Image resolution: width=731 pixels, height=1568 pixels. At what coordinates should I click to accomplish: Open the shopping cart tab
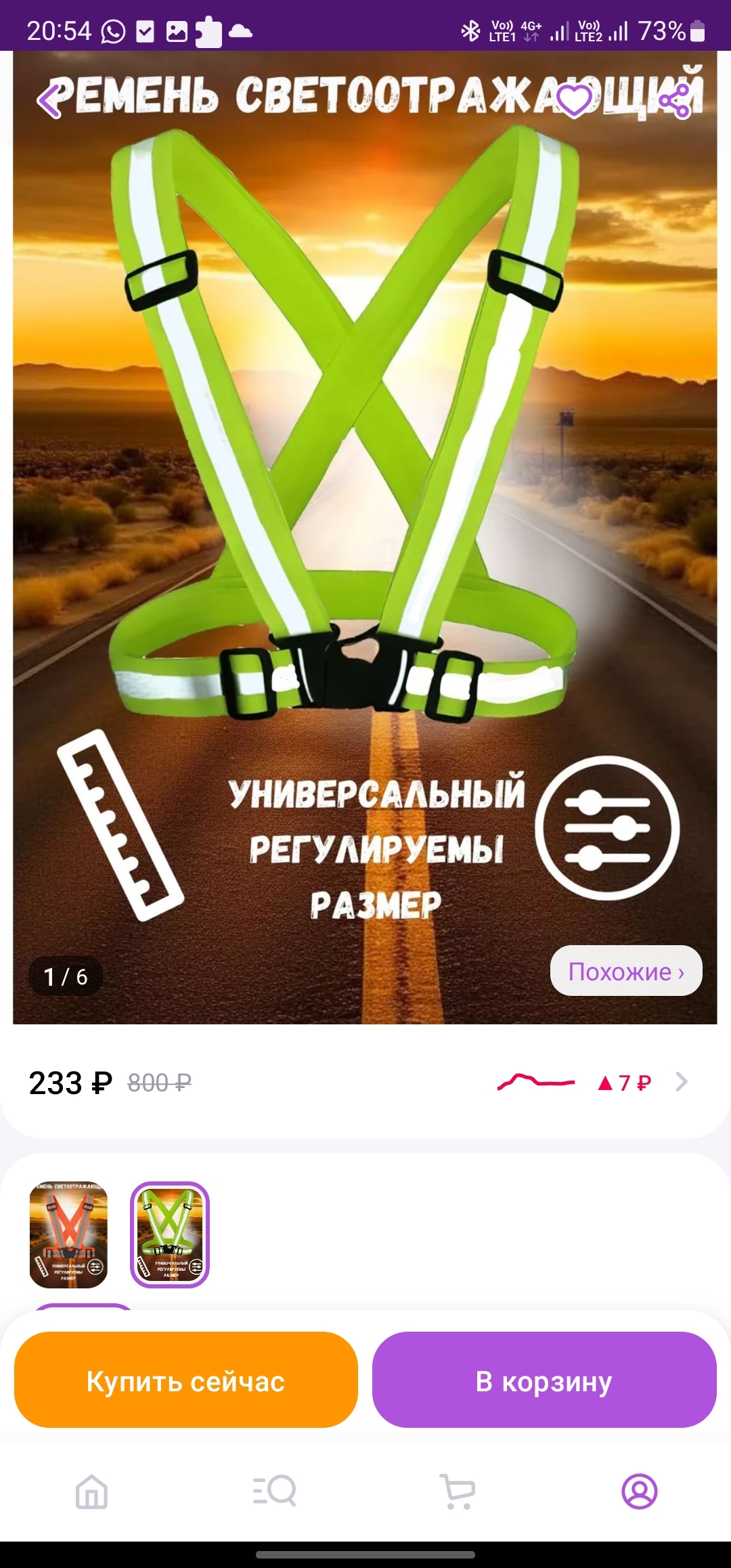(x=458, y=1492)
